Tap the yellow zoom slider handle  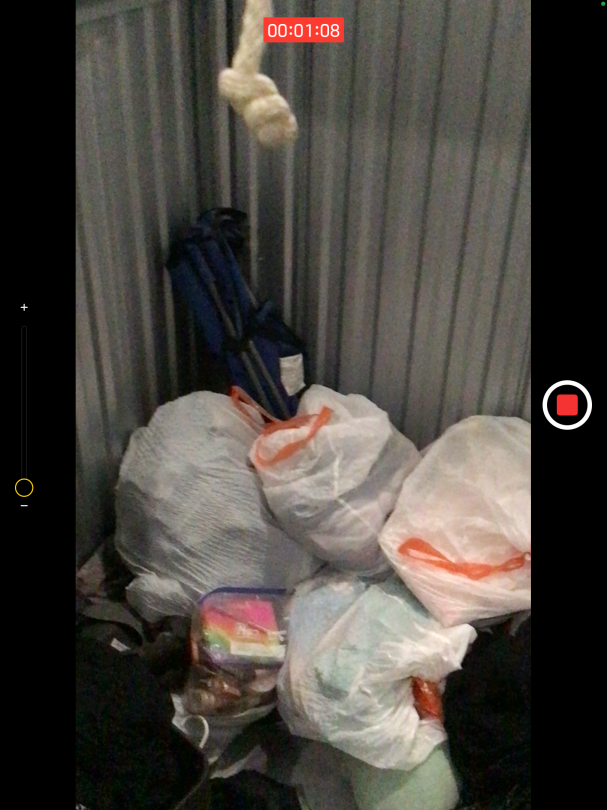(x=24, y=488)
